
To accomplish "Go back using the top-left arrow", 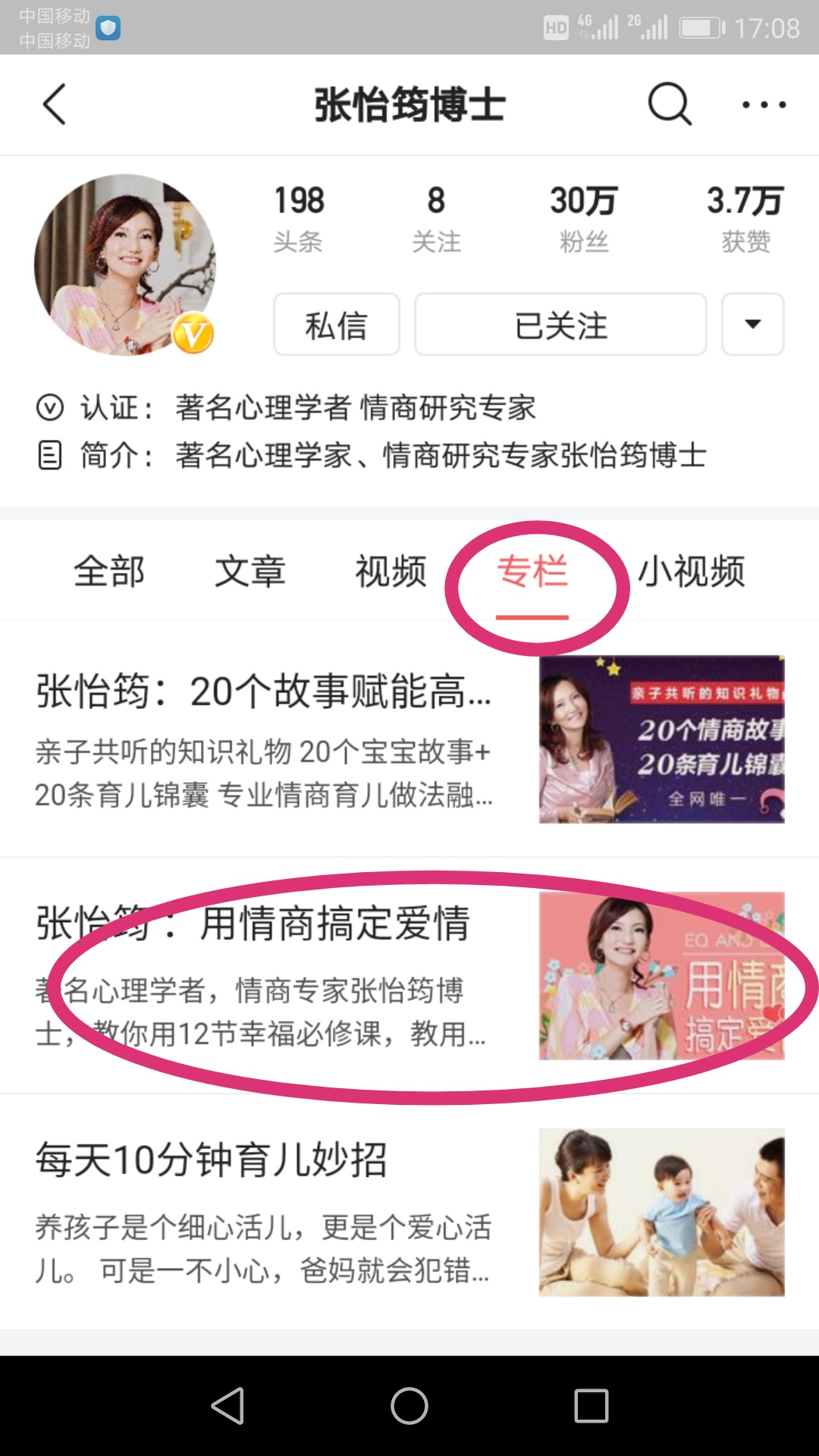I will pos(55,104).
